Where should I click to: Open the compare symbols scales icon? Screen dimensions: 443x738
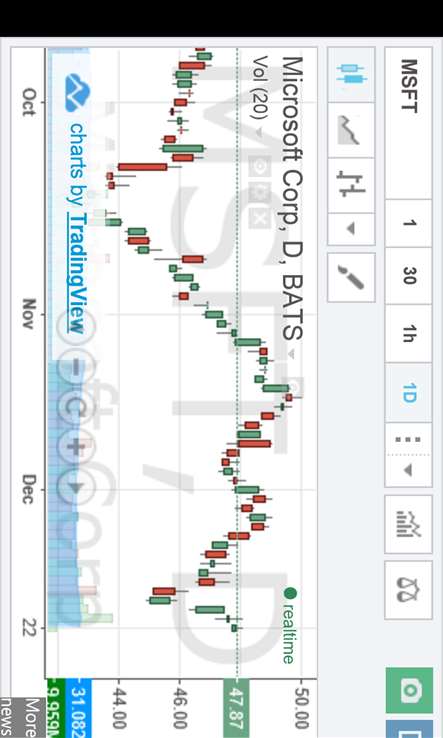tap(408, 590)
